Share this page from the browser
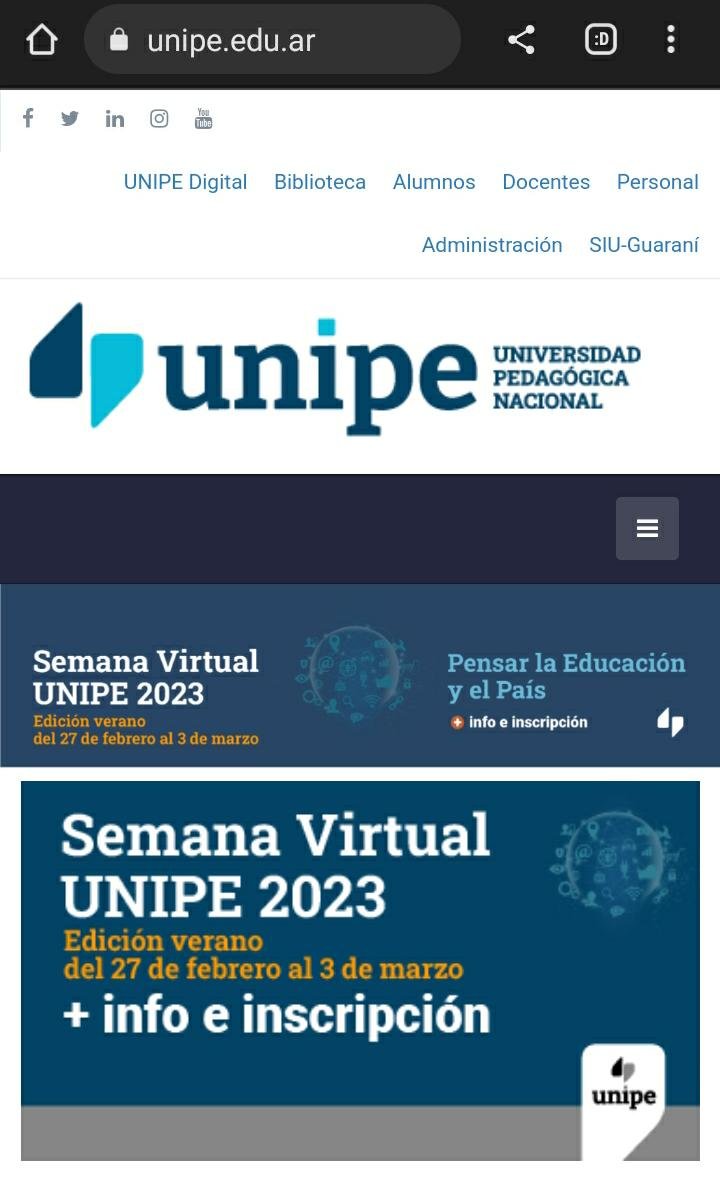Screen dimensions: 720x1202 click(521, 40)
